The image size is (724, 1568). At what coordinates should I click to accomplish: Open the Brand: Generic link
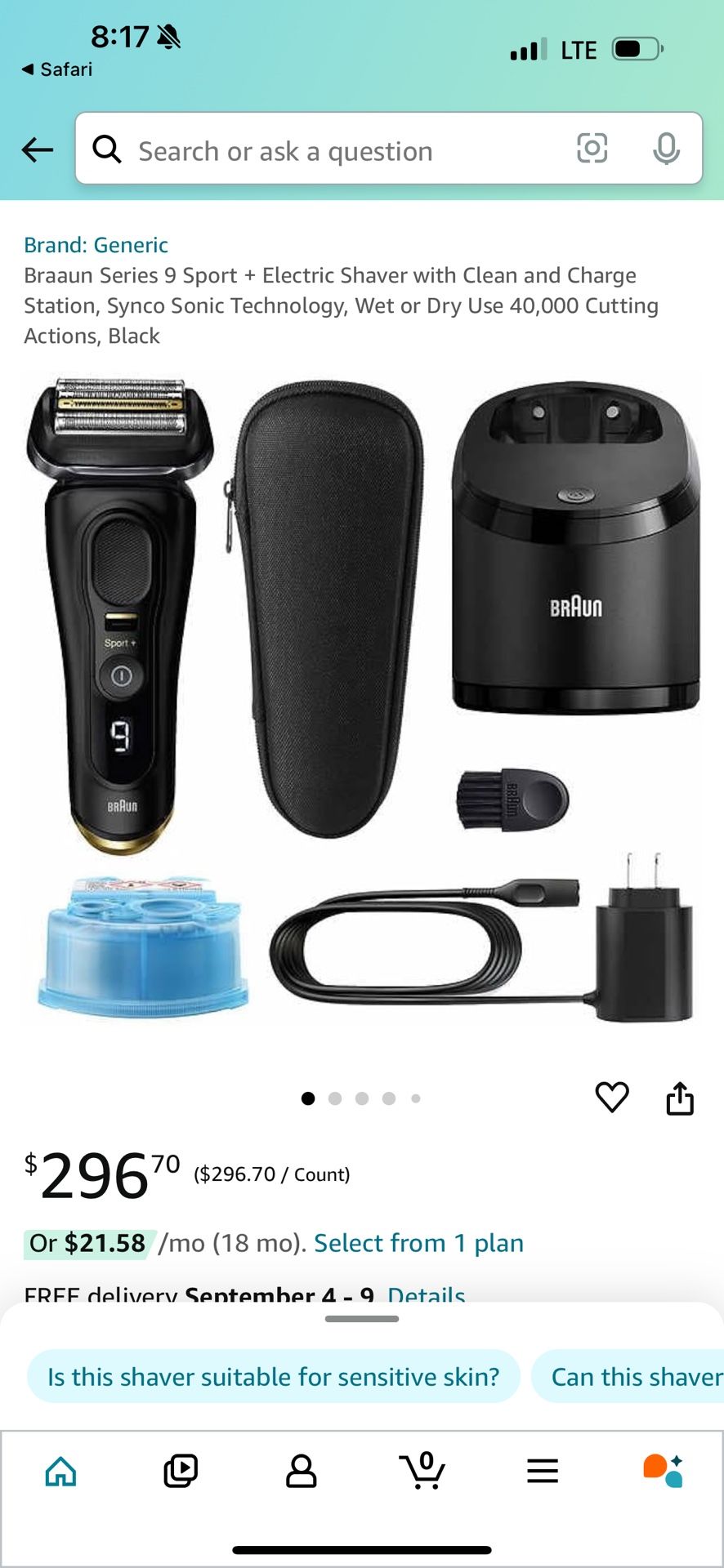[96, 245]
